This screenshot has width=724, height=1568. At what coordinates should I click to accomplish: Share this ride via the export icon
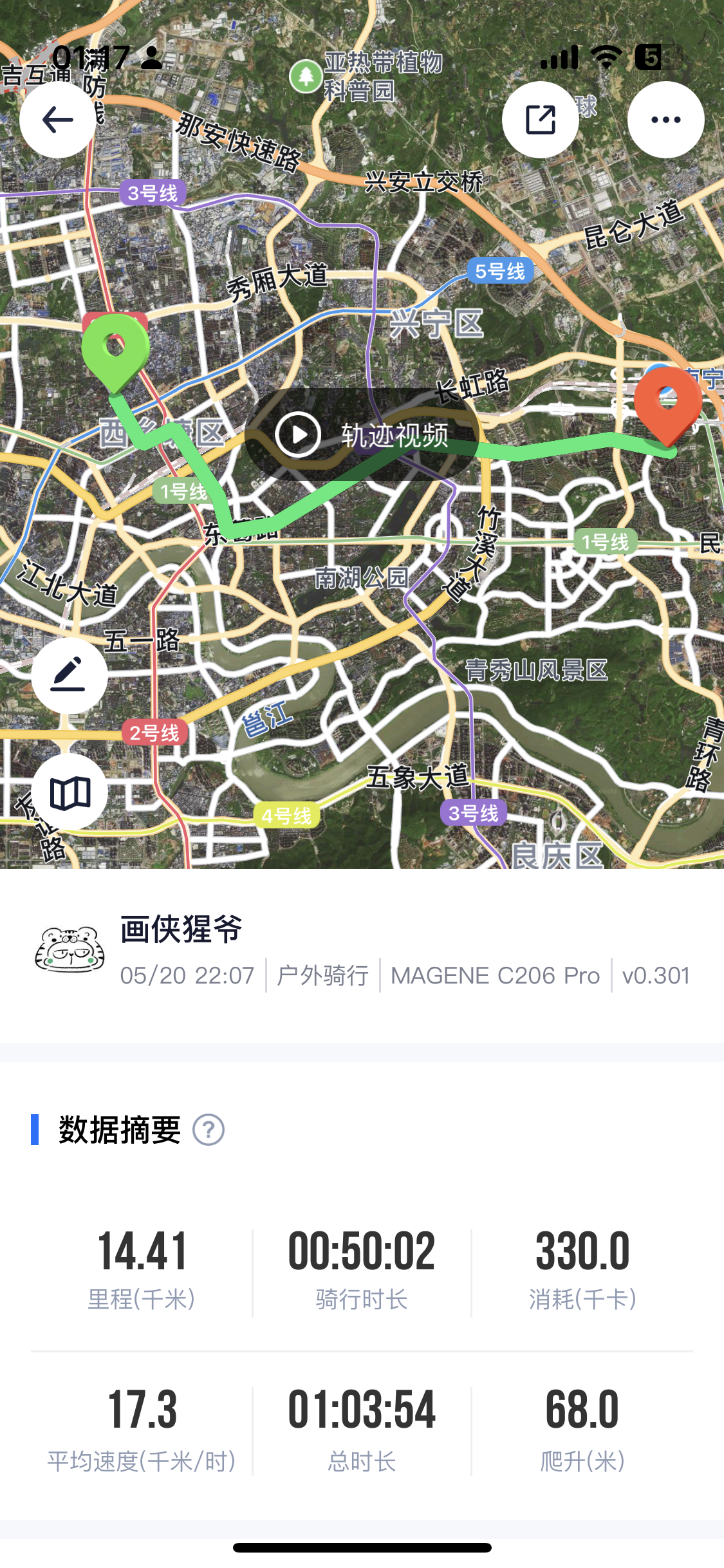click(x=541, y=120)
